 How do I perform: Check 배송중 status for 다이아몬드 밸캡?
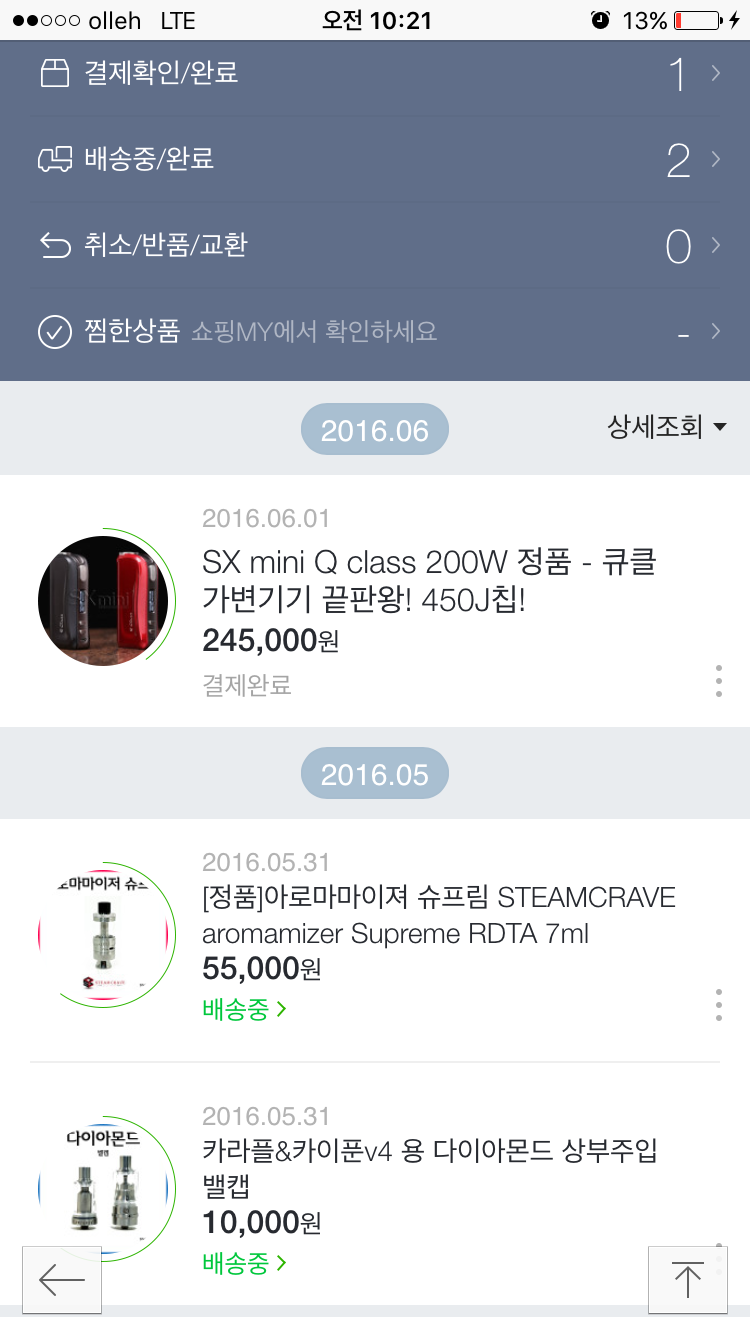(x=245, y=1264)
